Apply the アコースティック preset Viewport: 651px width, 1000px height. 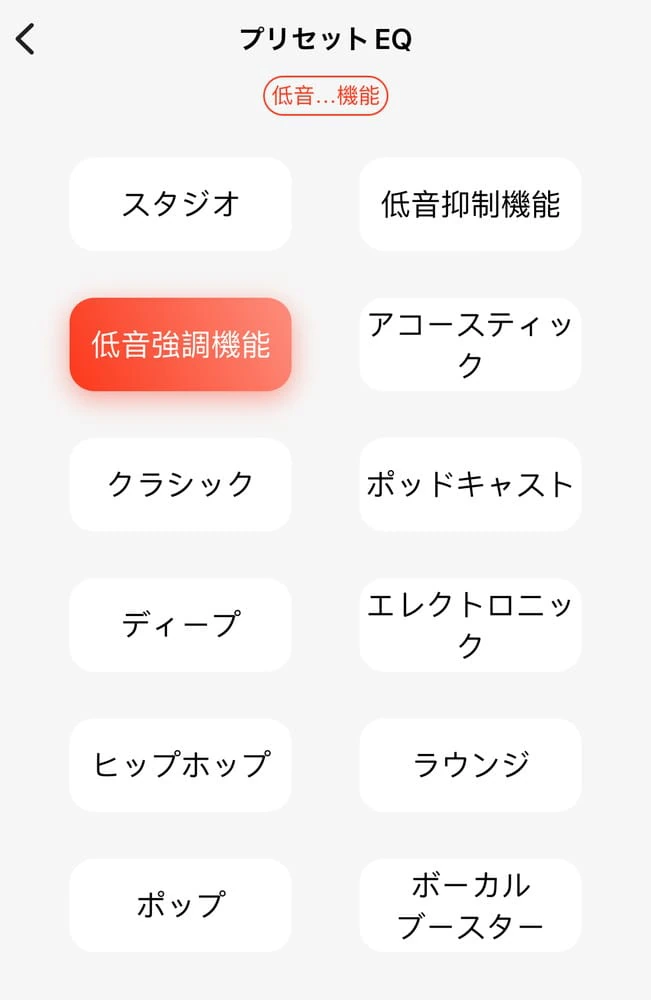coord(470,344)
